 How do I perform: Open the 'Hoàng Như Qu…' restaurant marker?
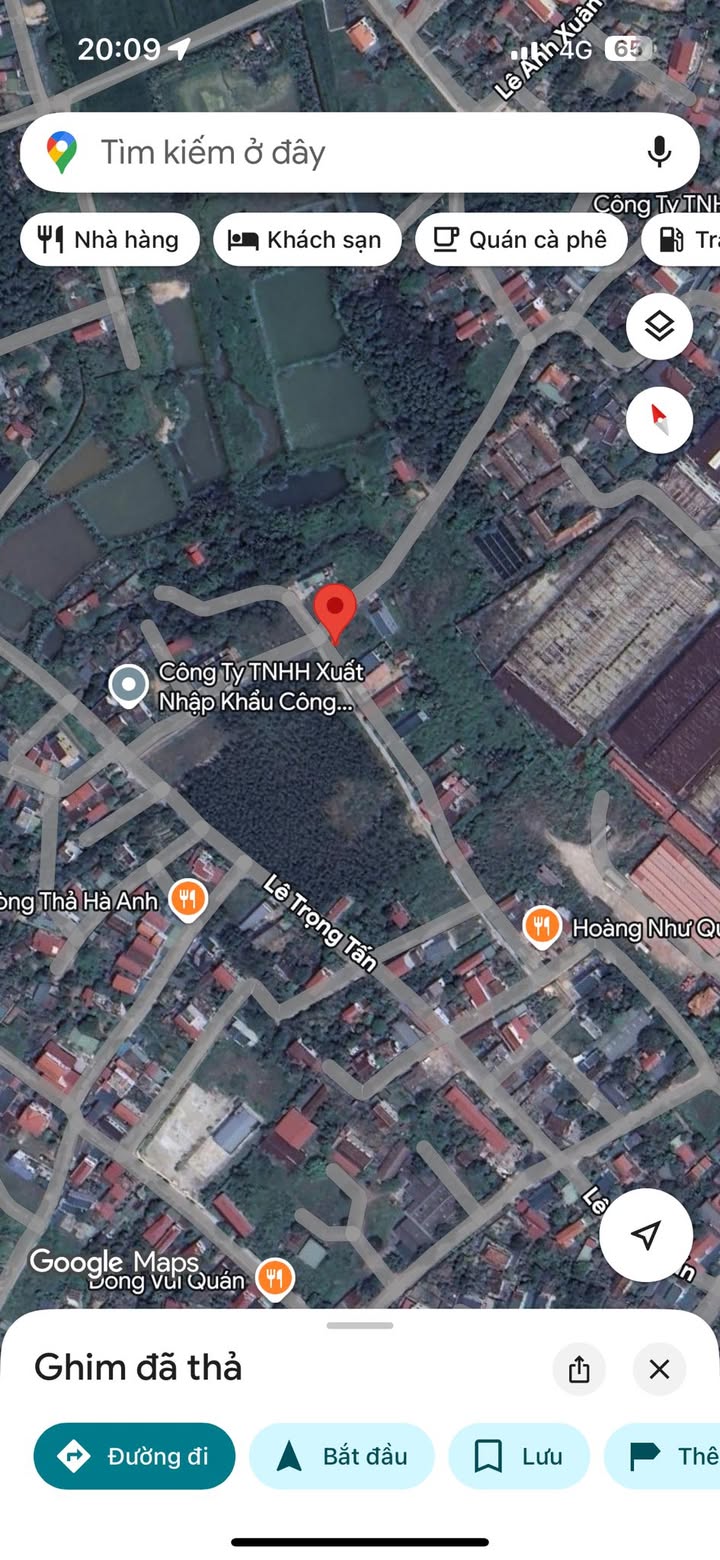[x=541, y=927]
